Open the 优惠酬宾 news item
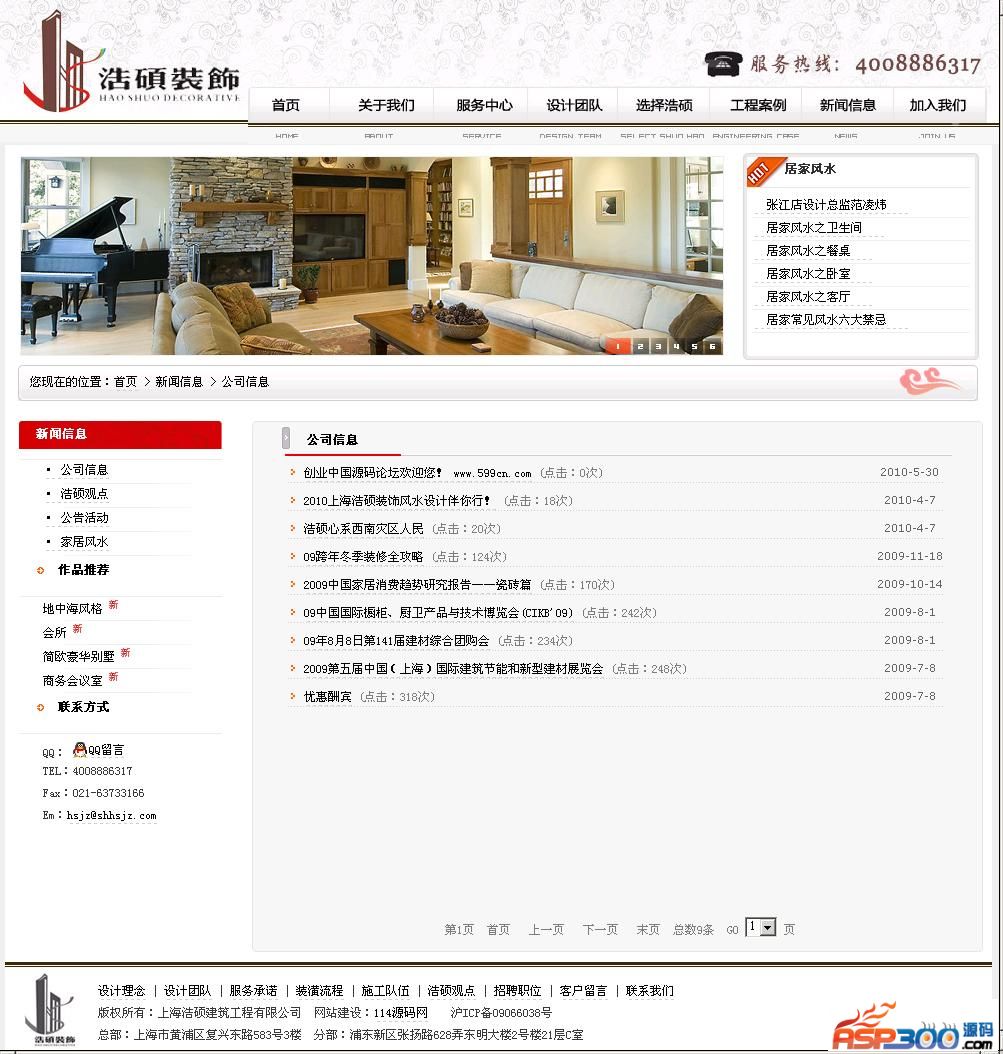Image resolution: width=1003 pixels, height=1054 pixels. click(327, 696)
